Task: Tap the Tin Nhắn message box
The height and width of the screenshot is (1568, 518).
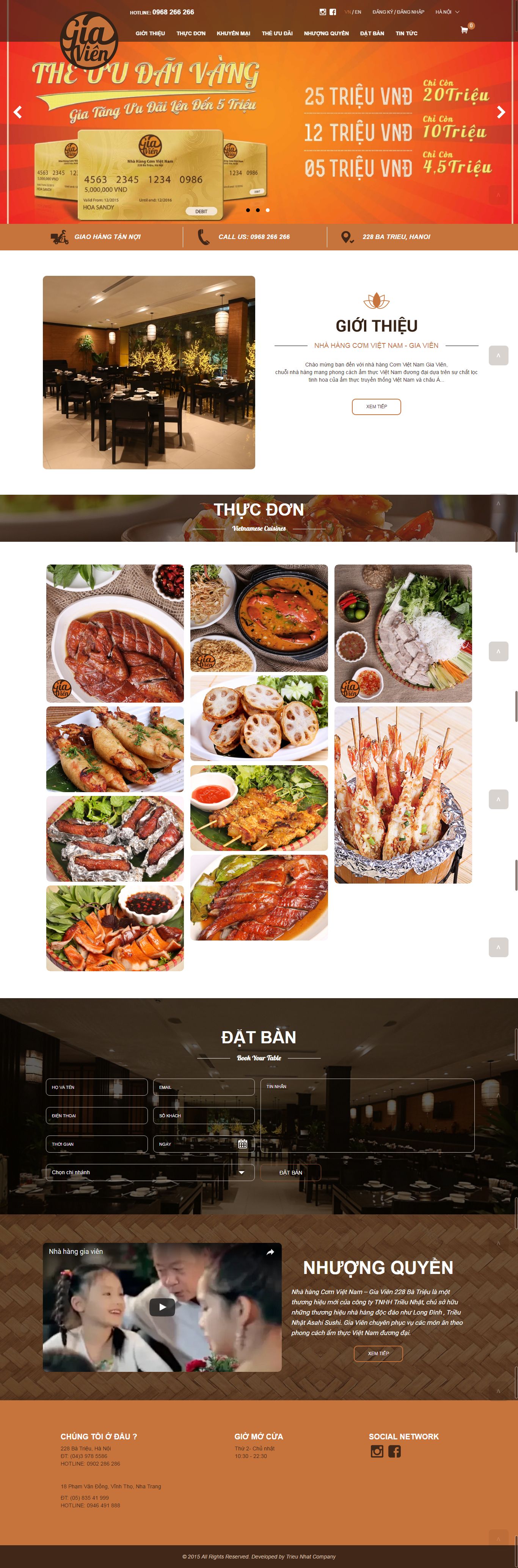Action: tap(367, 1115)
